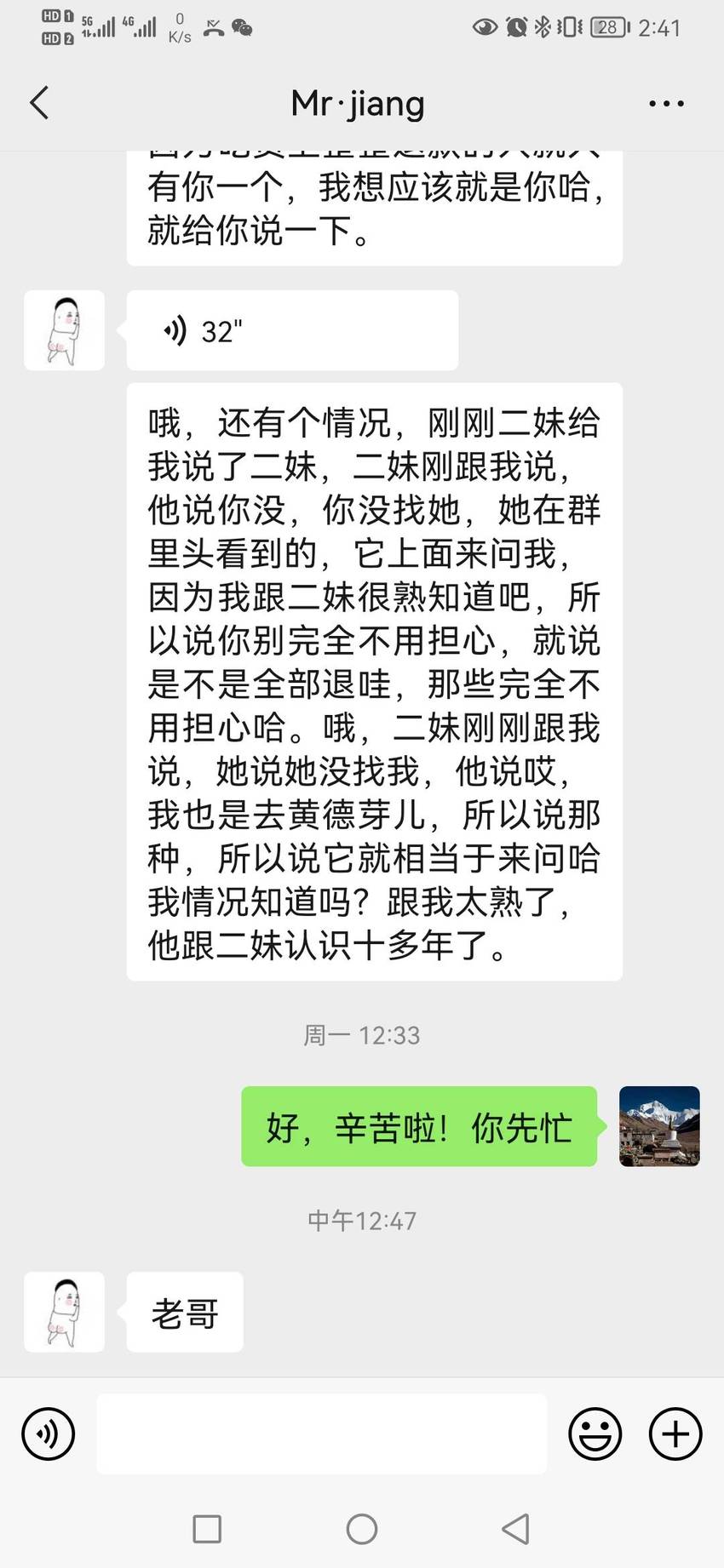Image resolution: width=724 pixels, height=1568 pixels.
Task: Open the emoji sticker panel
Action: (x=595, y=1434)
